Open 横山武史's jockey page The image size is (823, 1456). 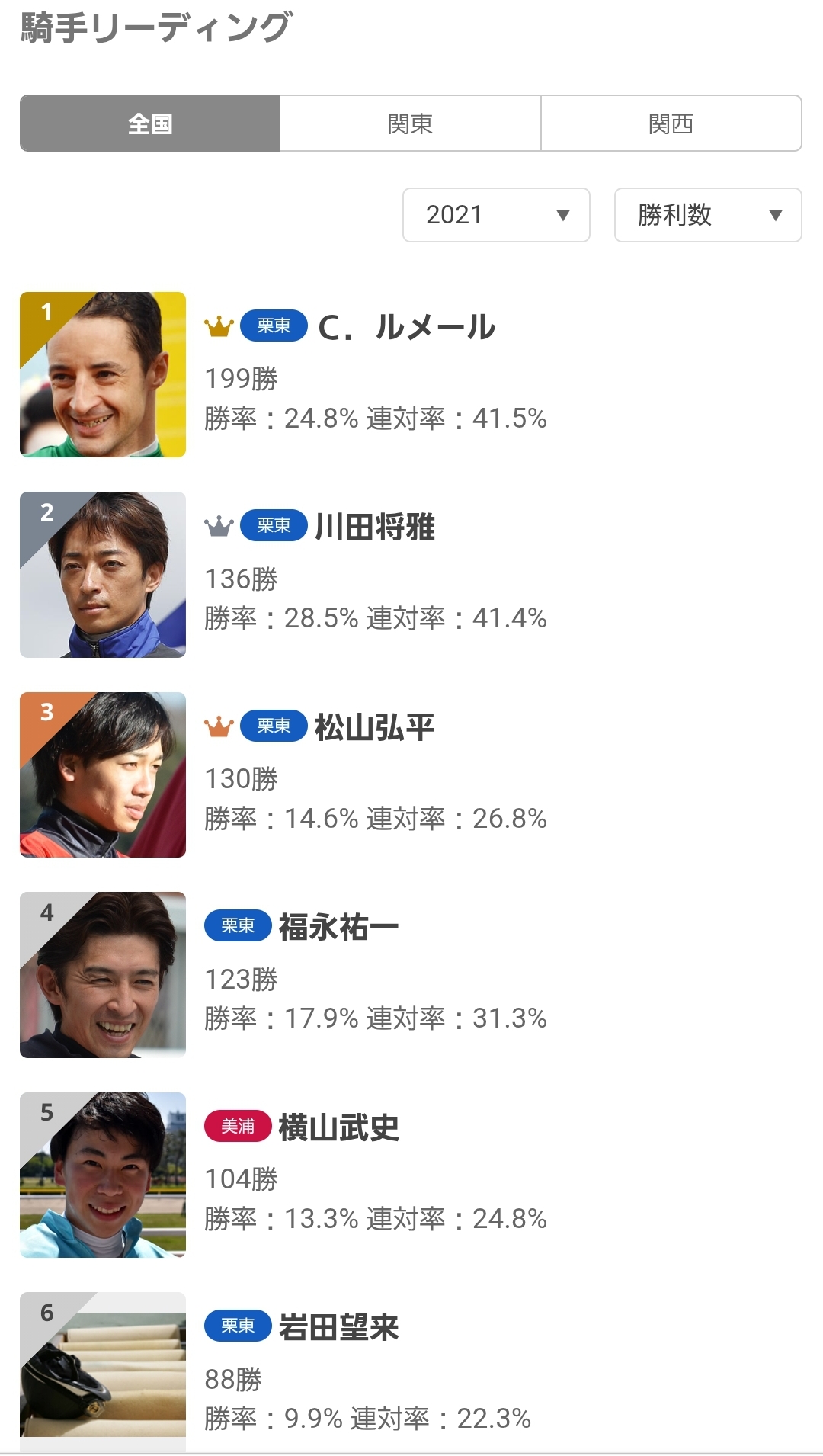(338, 1127)
